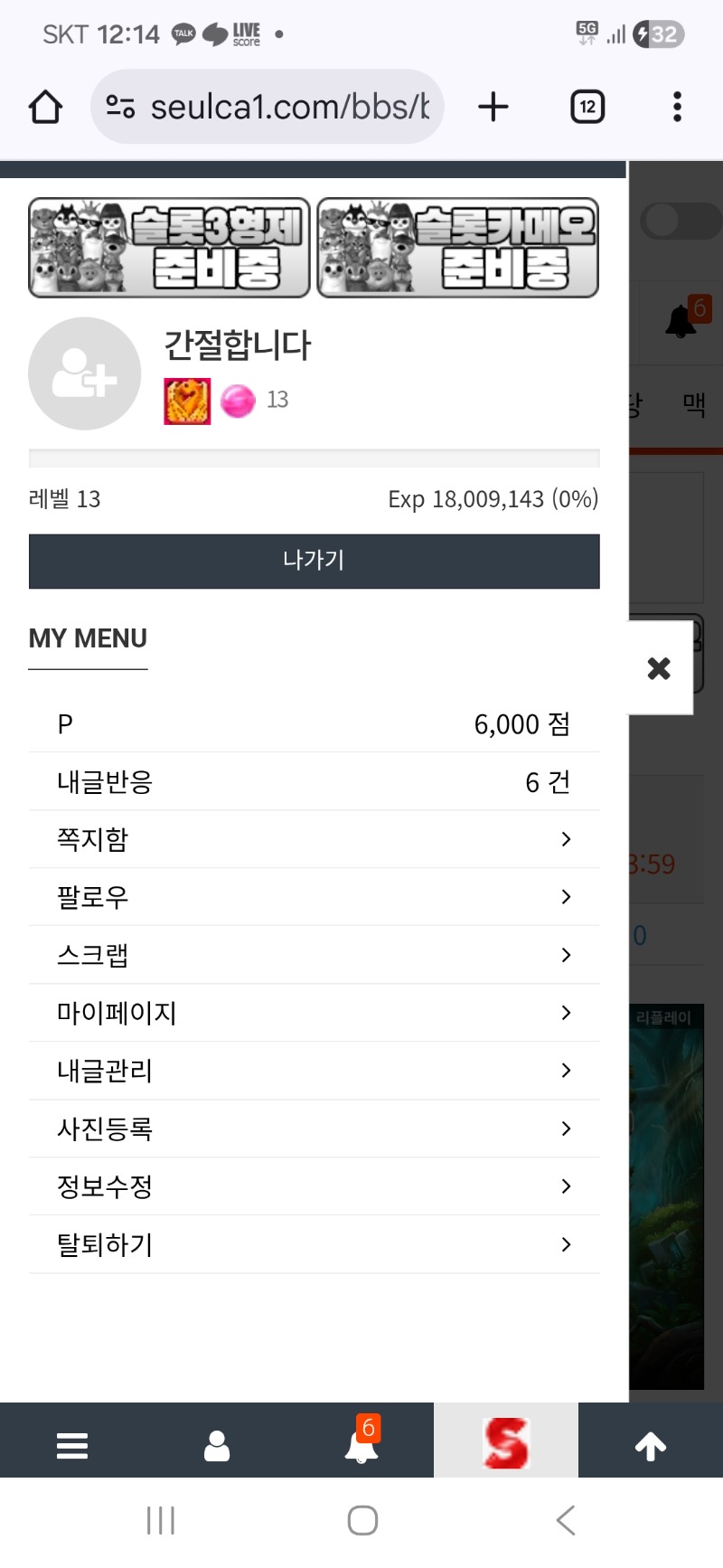The width and height of the screenshot is (723, 1568).
Task: Select 내글관리 from MY MENU
Action: click(x=314, y=1071)
